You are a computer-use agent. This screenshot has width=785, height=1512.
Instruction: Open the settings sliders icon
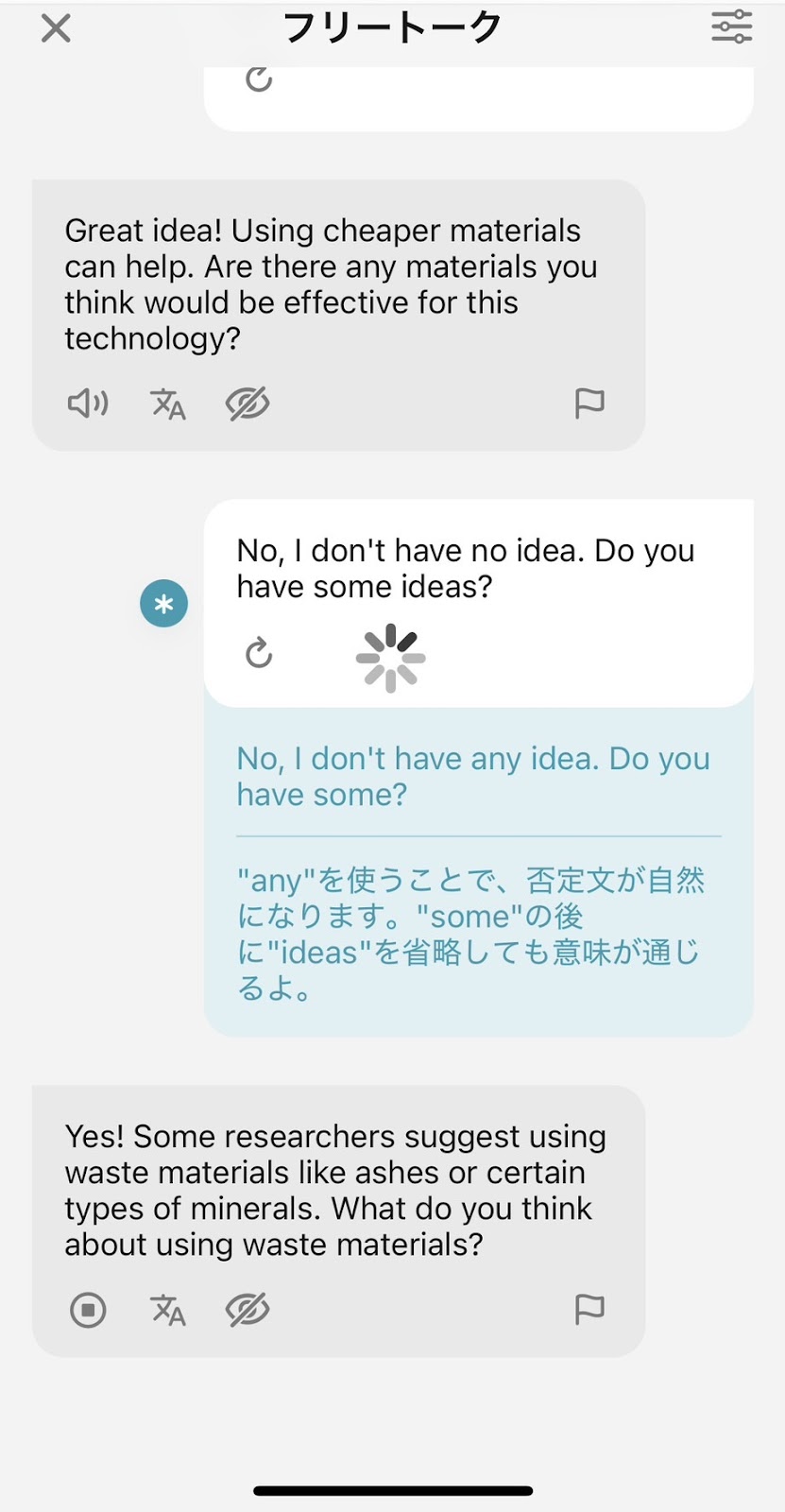(x=731, y=26)
